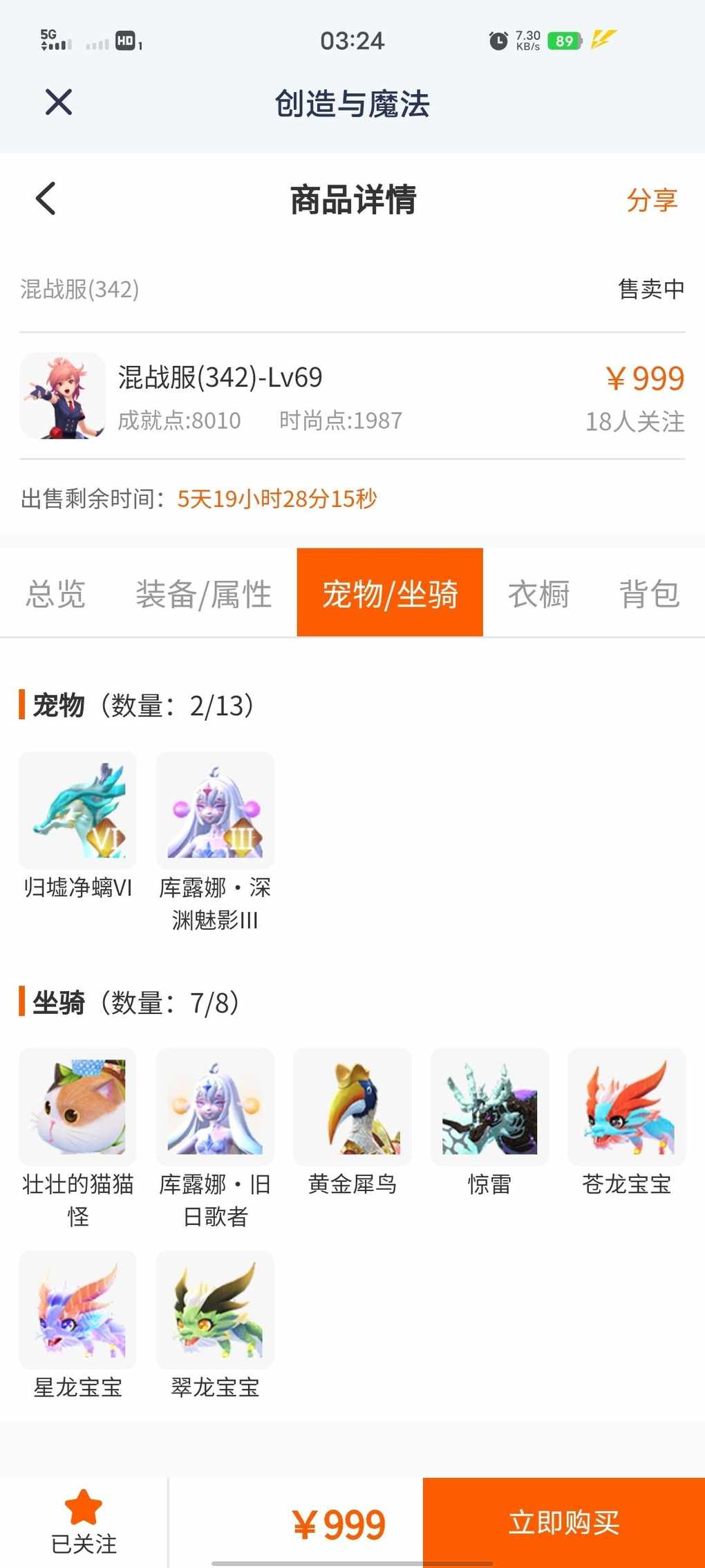Switch to the 总览 tab
Viewport: 705px width, 1568px height.
56,593
